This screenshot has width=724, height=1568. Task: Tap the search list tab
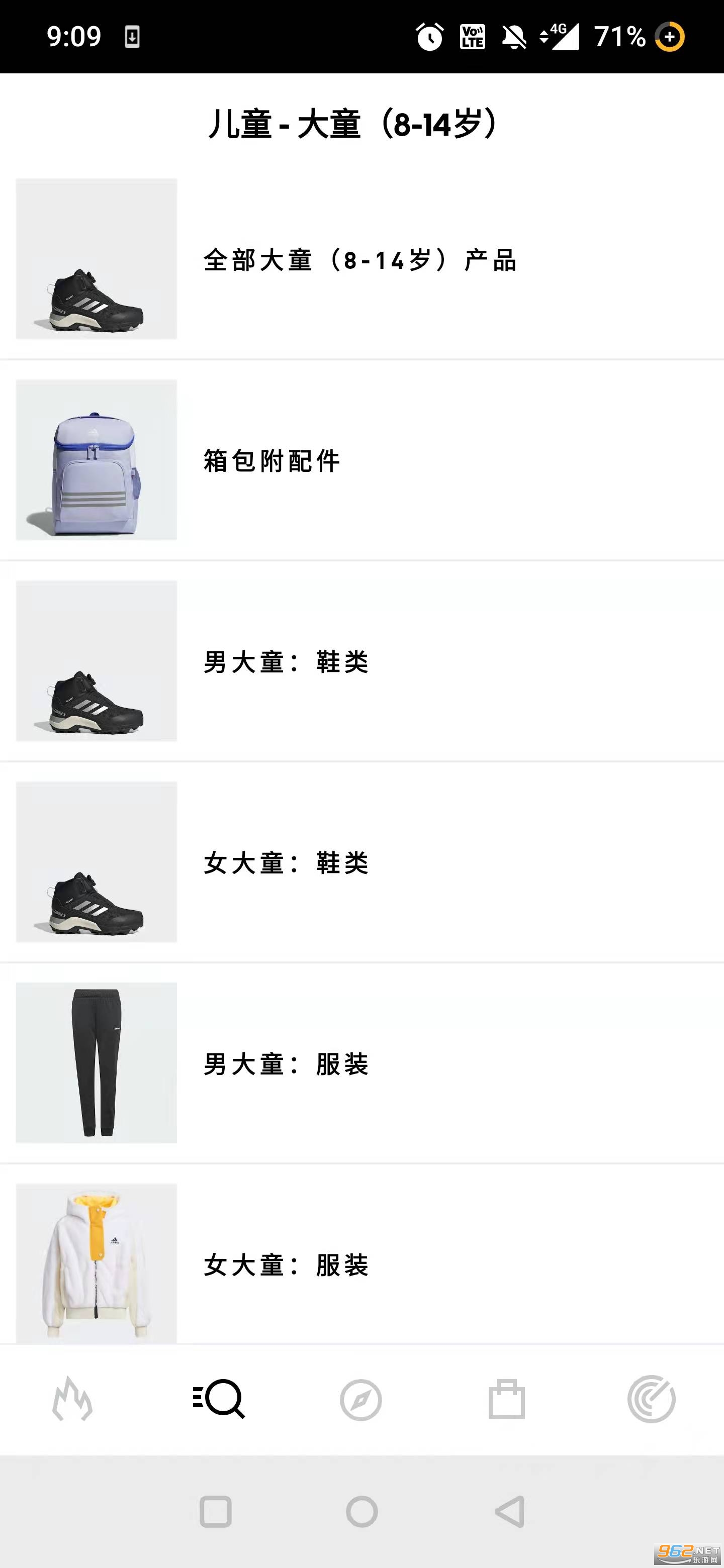tap(218, 1400)
